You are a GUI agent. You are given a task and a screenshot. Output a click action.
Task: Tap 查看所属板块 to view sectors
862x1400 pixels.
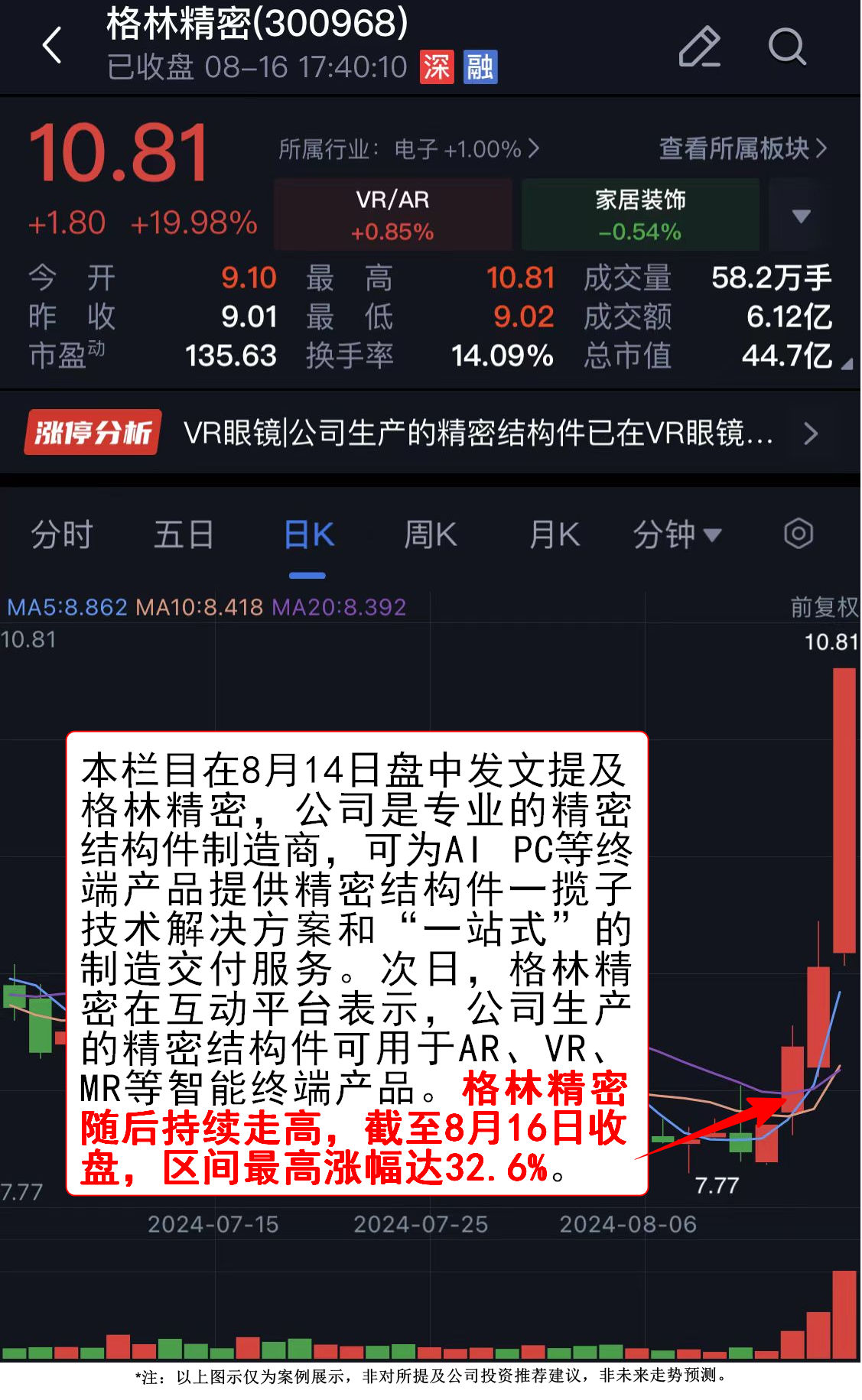(742, 148)
